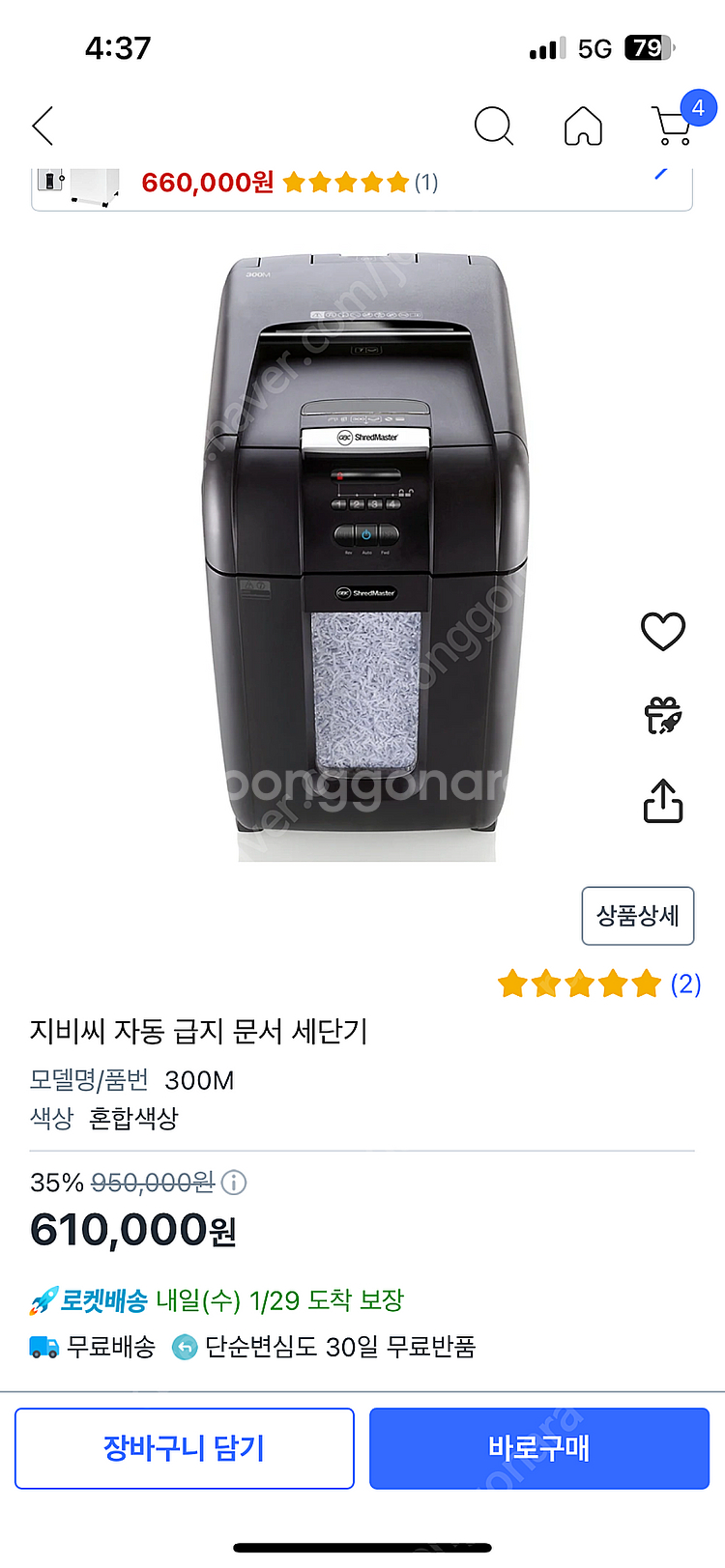Send this product as a gift
Image resolution: width=725 pixels, height=1568 pixels.
click(663, 716)
